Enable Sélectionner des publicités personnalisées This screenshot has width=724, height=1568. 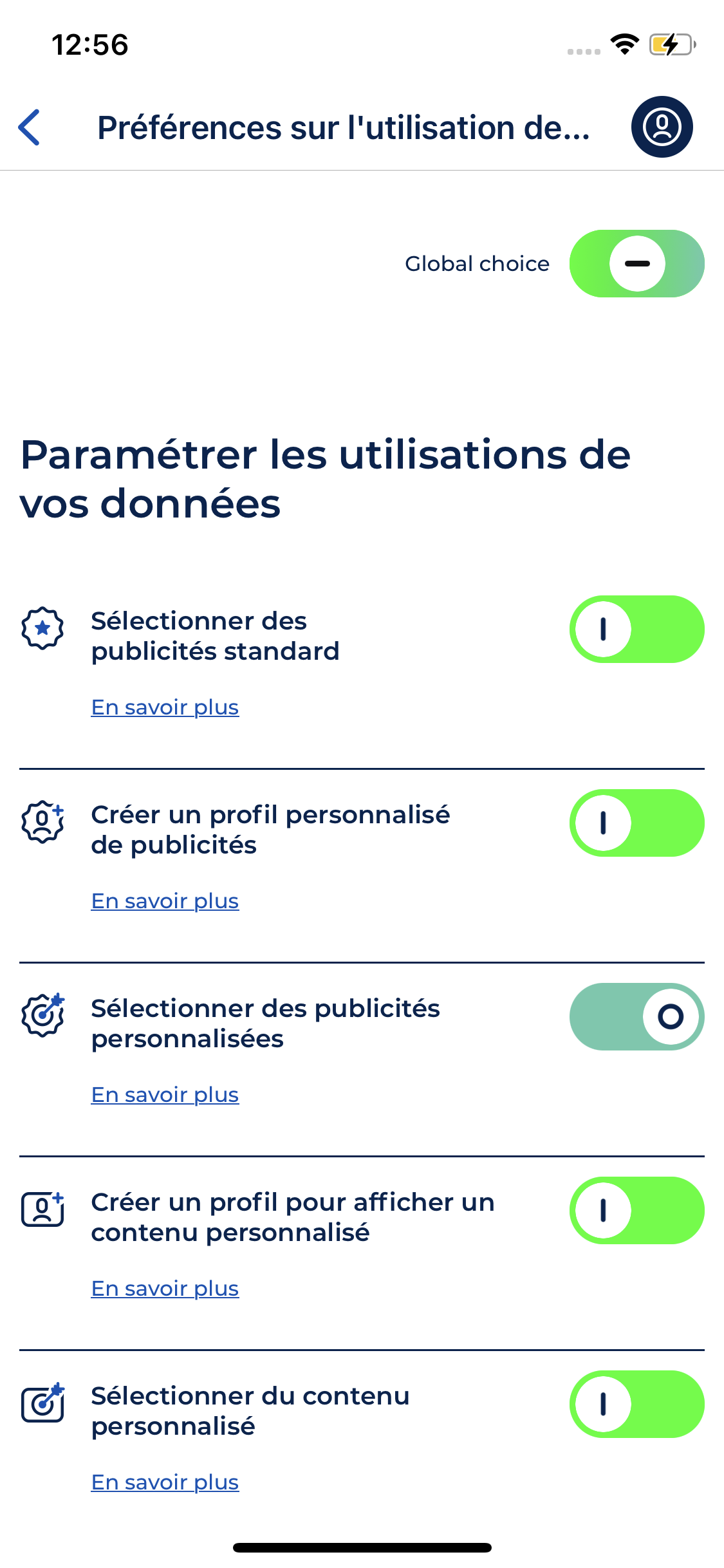tap(636, 1017)
